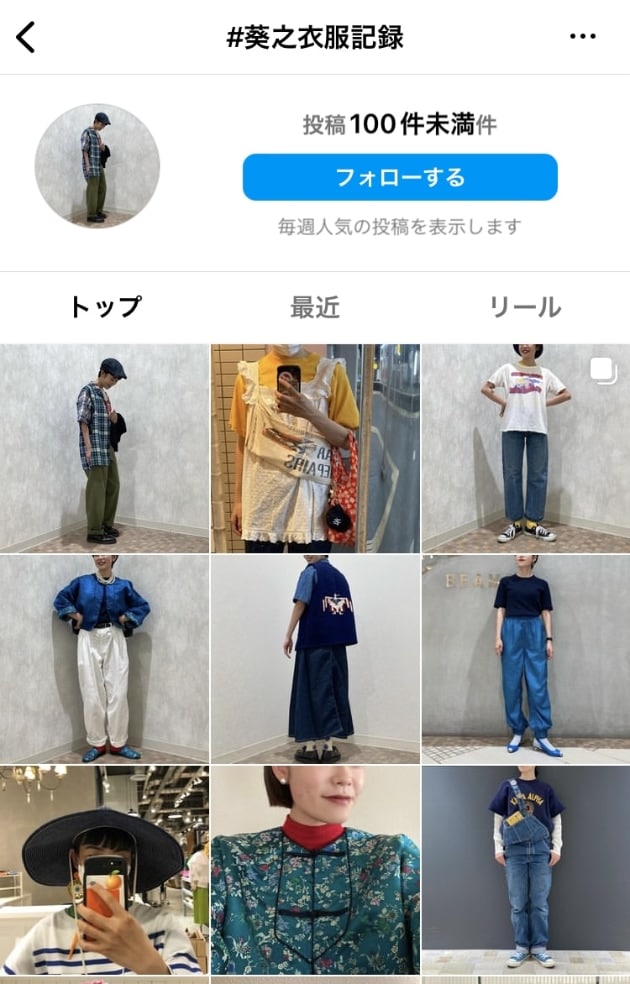Open the black hat mirror selfie post
630x984 pixels.
click(x=104, y=870)
